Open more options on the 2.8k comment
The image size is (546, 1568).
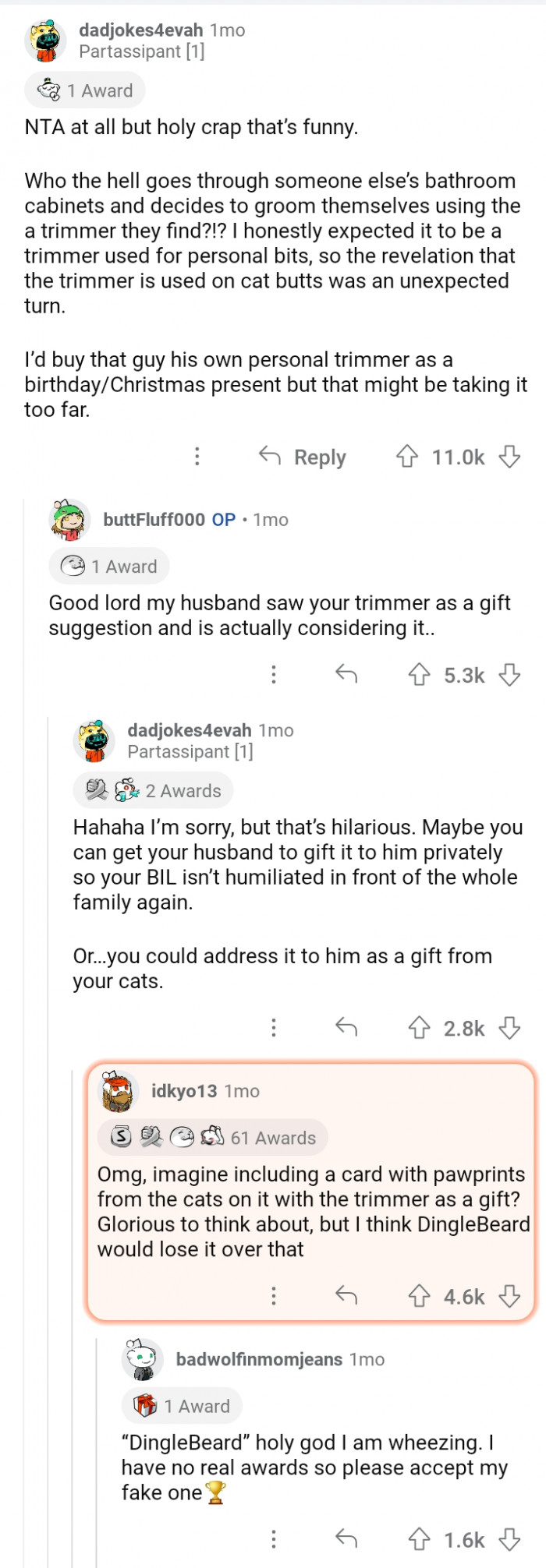click(x=274, y=1029)
